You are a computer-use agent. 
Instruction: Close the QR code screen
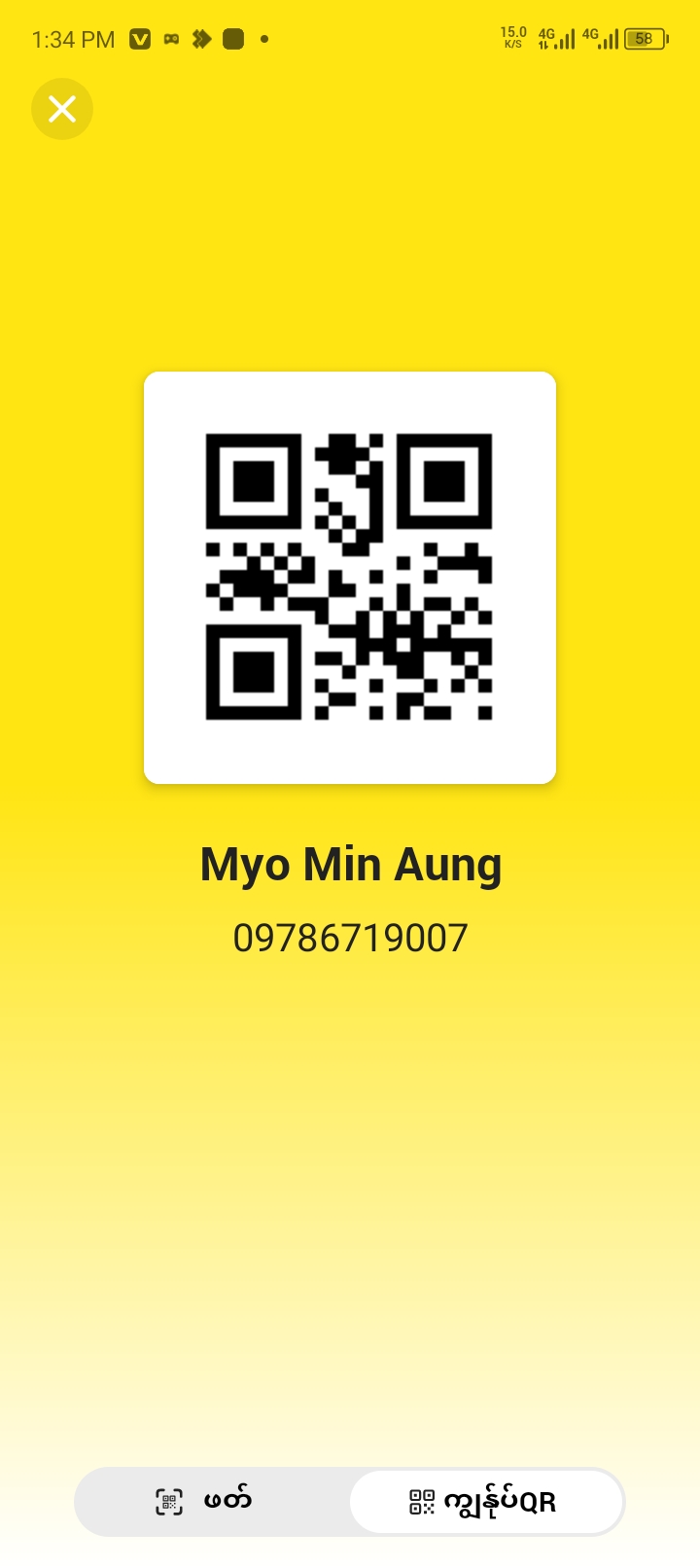(x=62, y=109)
